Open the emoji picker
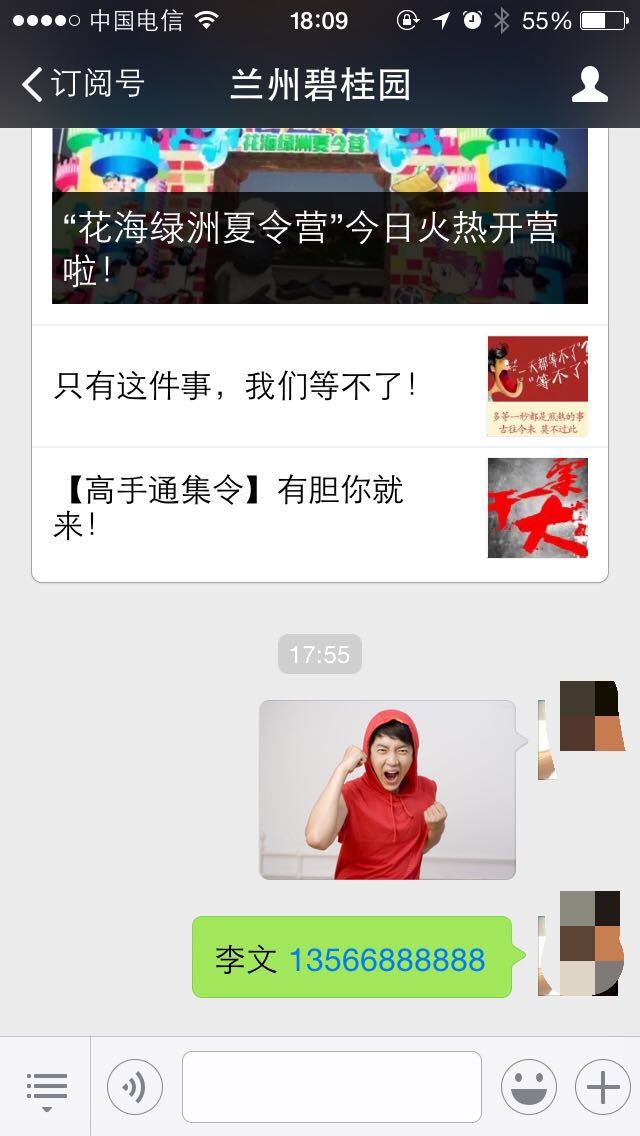Viewport: 640px width, 1136px height. click(x=528, y=1087)
